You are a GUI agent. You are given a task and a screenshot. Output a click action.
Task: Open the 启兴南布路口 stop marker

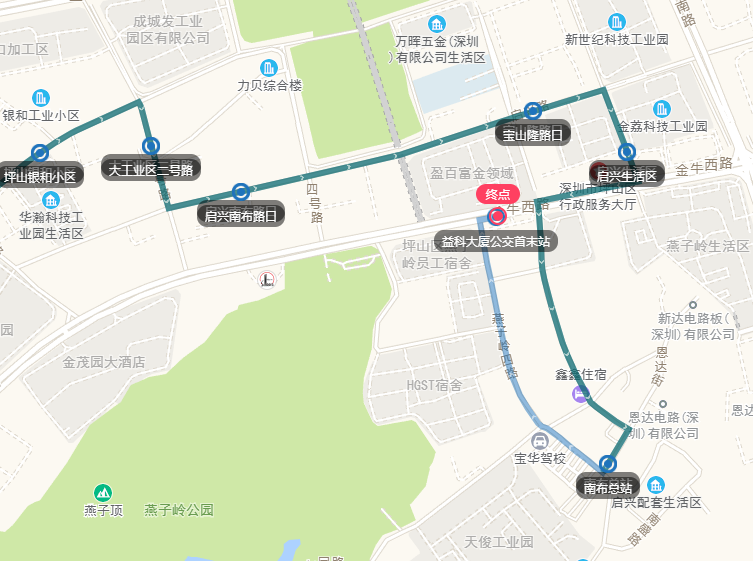pyautogui.click(x=240, y=191)
